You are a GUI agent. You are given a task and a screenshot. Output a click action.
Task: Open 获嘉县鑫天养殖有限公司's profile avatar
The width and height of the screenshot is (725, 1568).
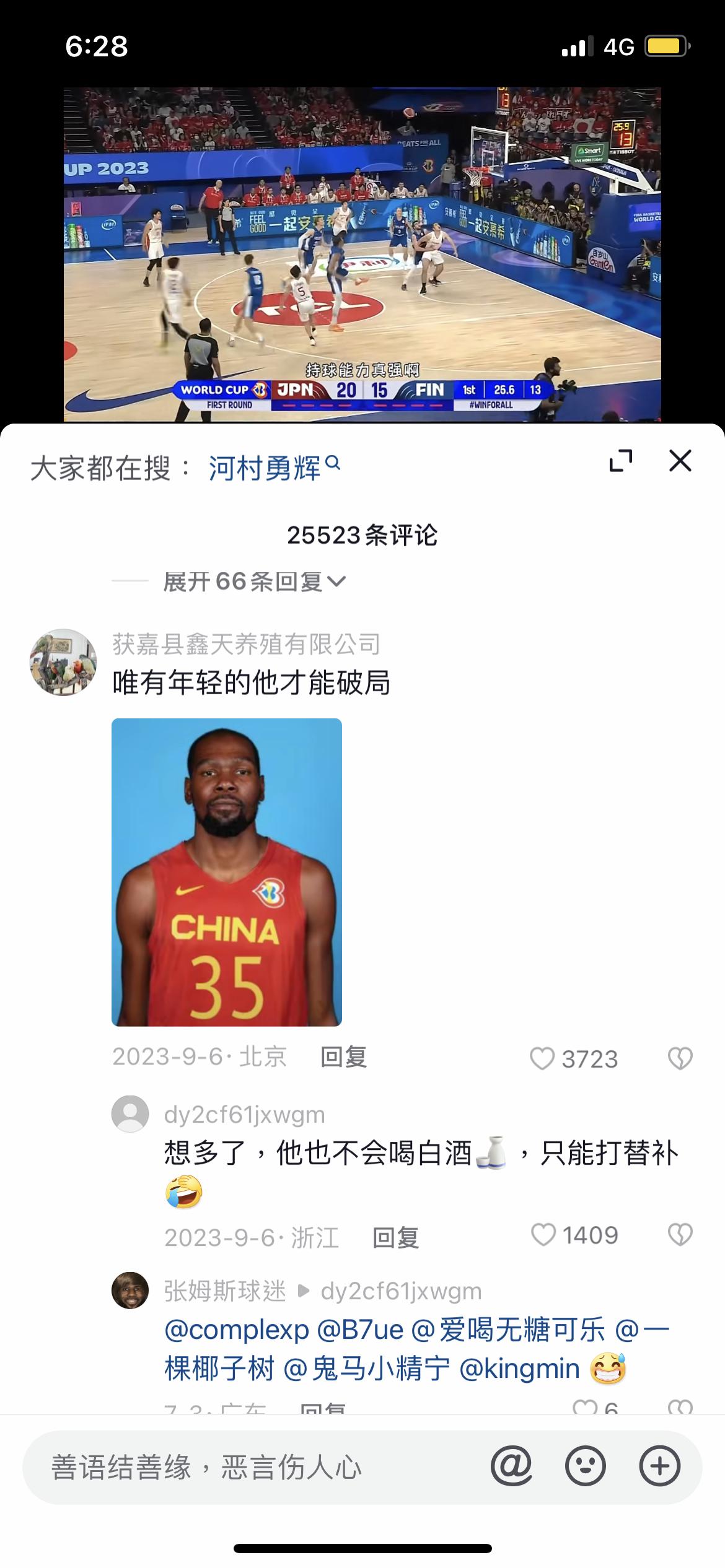pyautogui.click(x=63, y=662)
